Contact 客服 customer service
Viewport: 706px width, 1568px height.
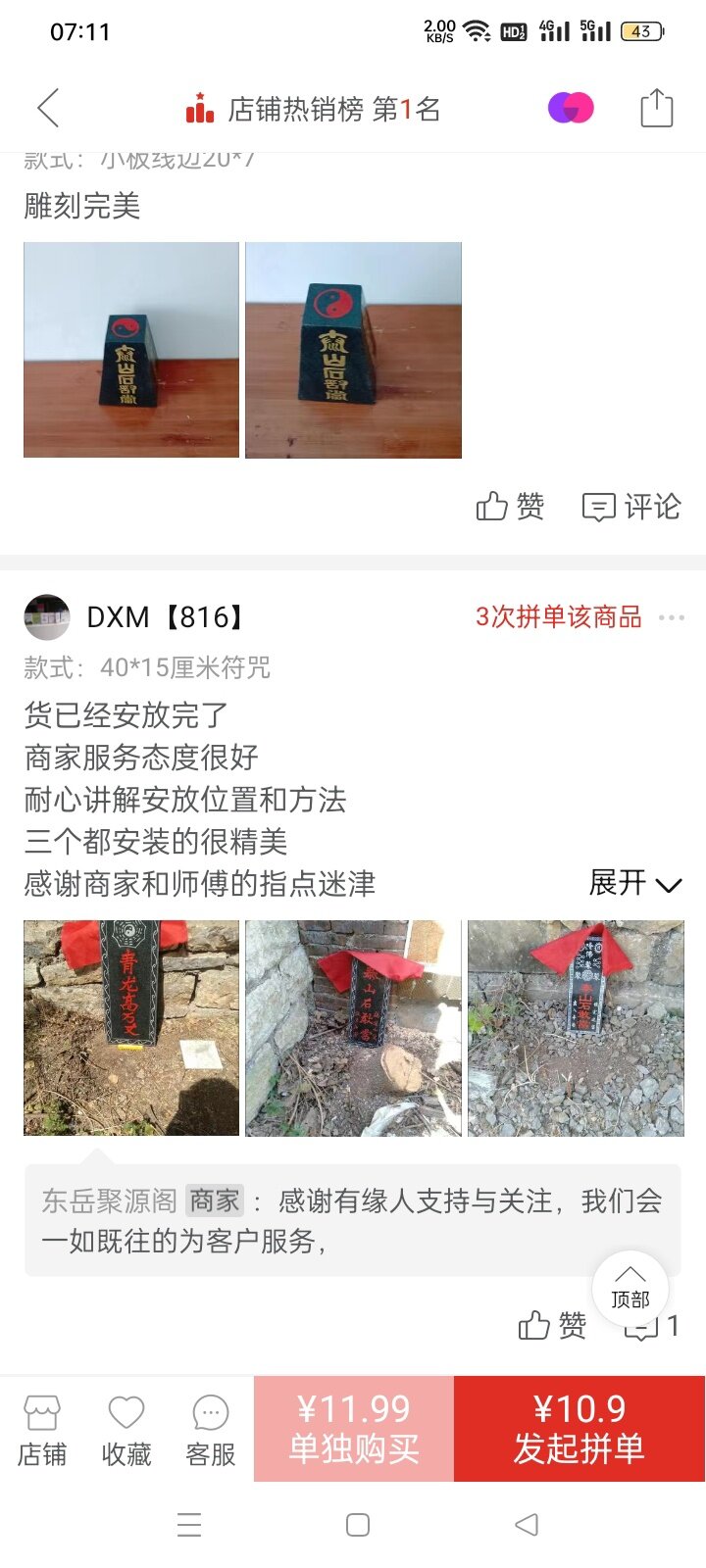pos(211,1430)
